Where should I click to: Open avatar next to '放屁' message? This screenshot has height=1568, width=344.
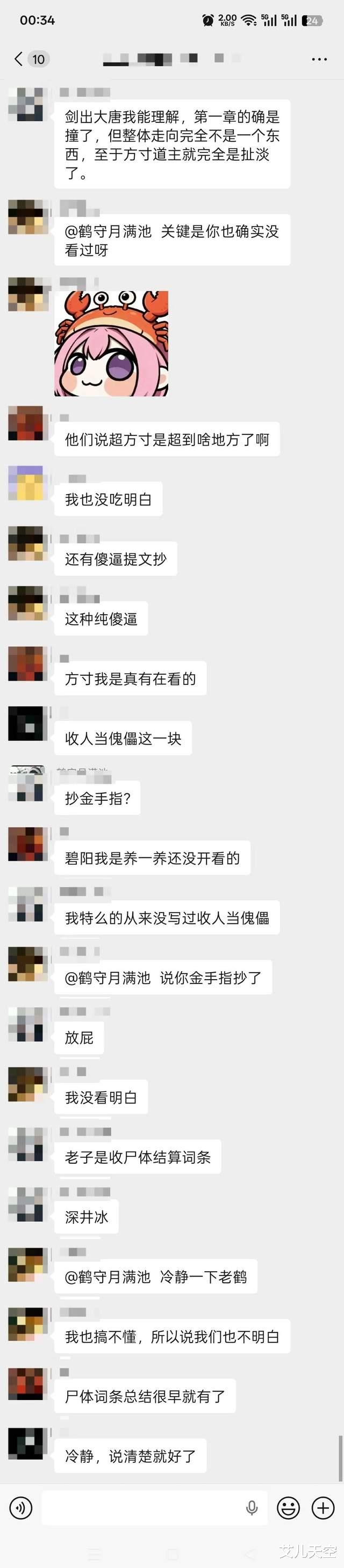pyautogui.click(x=27, y=1025)
